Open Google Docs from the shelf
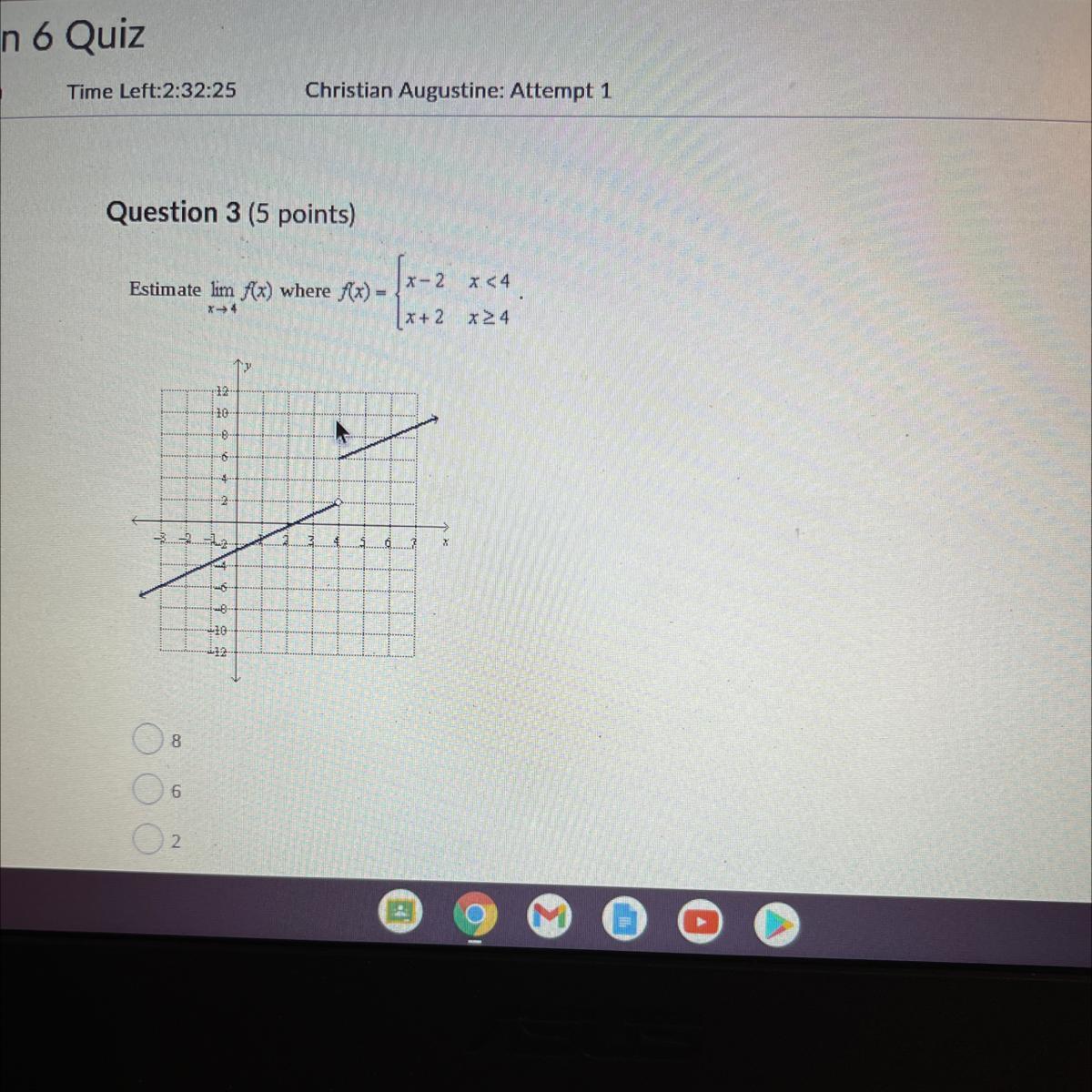The width and height of the screenshot is (1092, 1092). 624,921
